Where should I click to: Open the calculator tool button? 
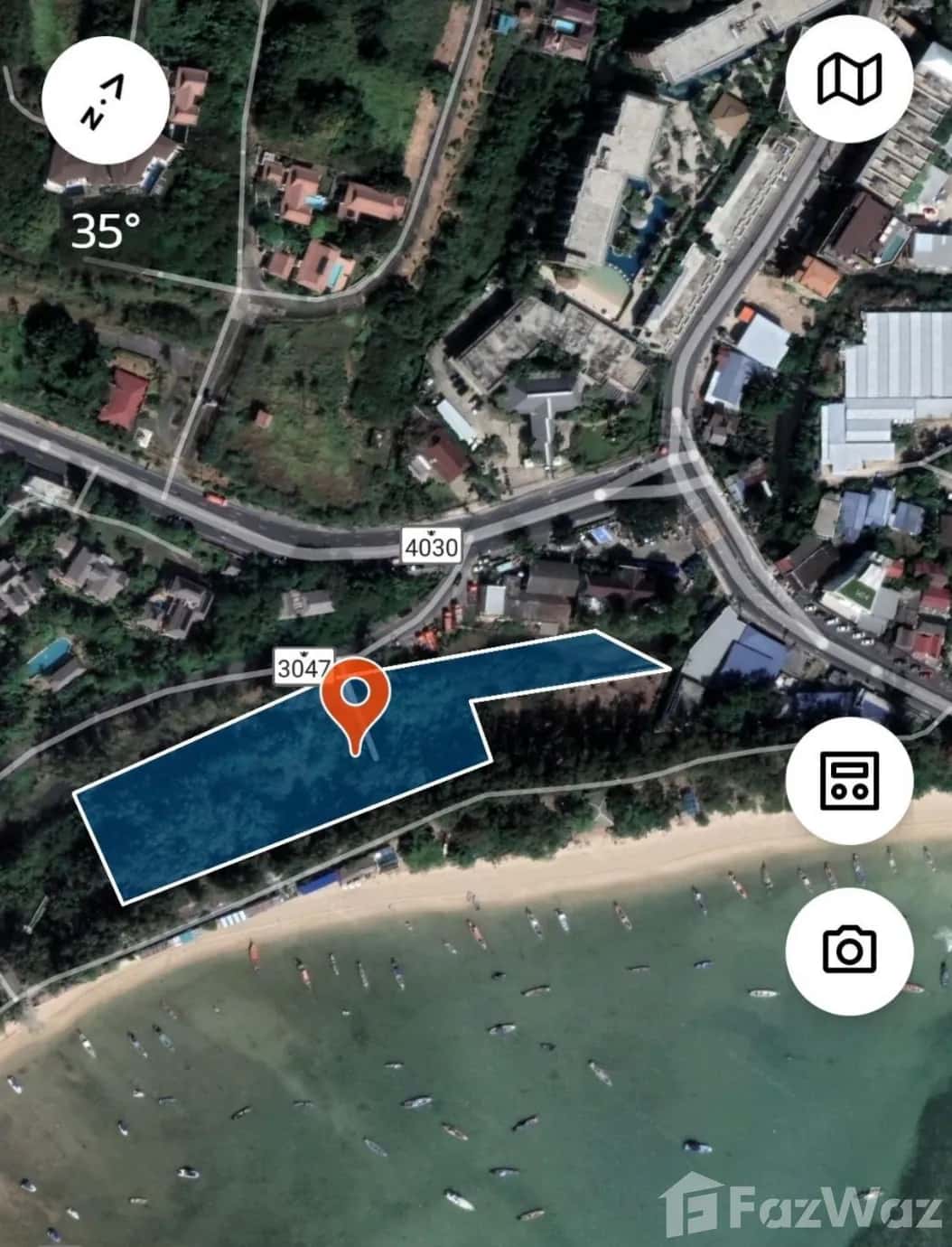click(848, 781)
